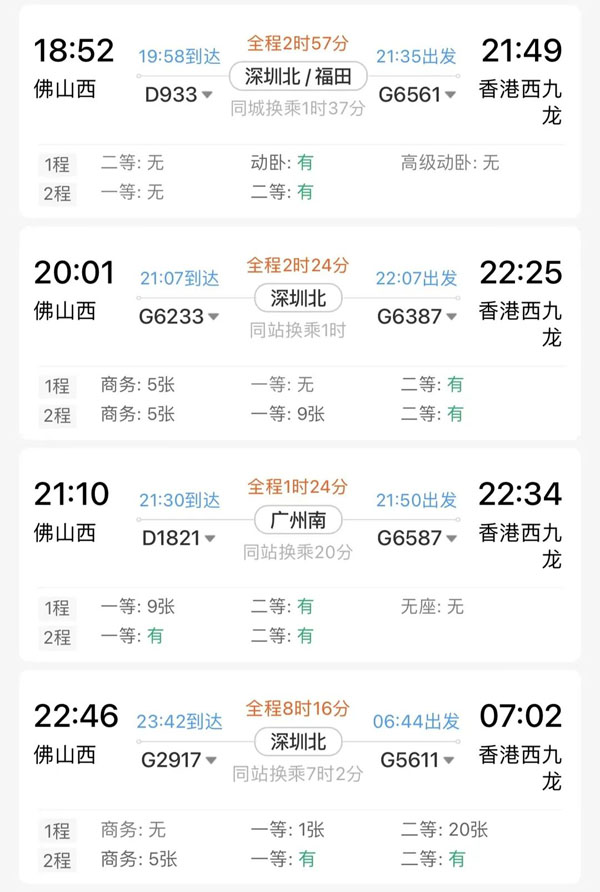Expand the G6387 train dropdown
The height and width of the screenshot is (892, 600).
point(418,317)
